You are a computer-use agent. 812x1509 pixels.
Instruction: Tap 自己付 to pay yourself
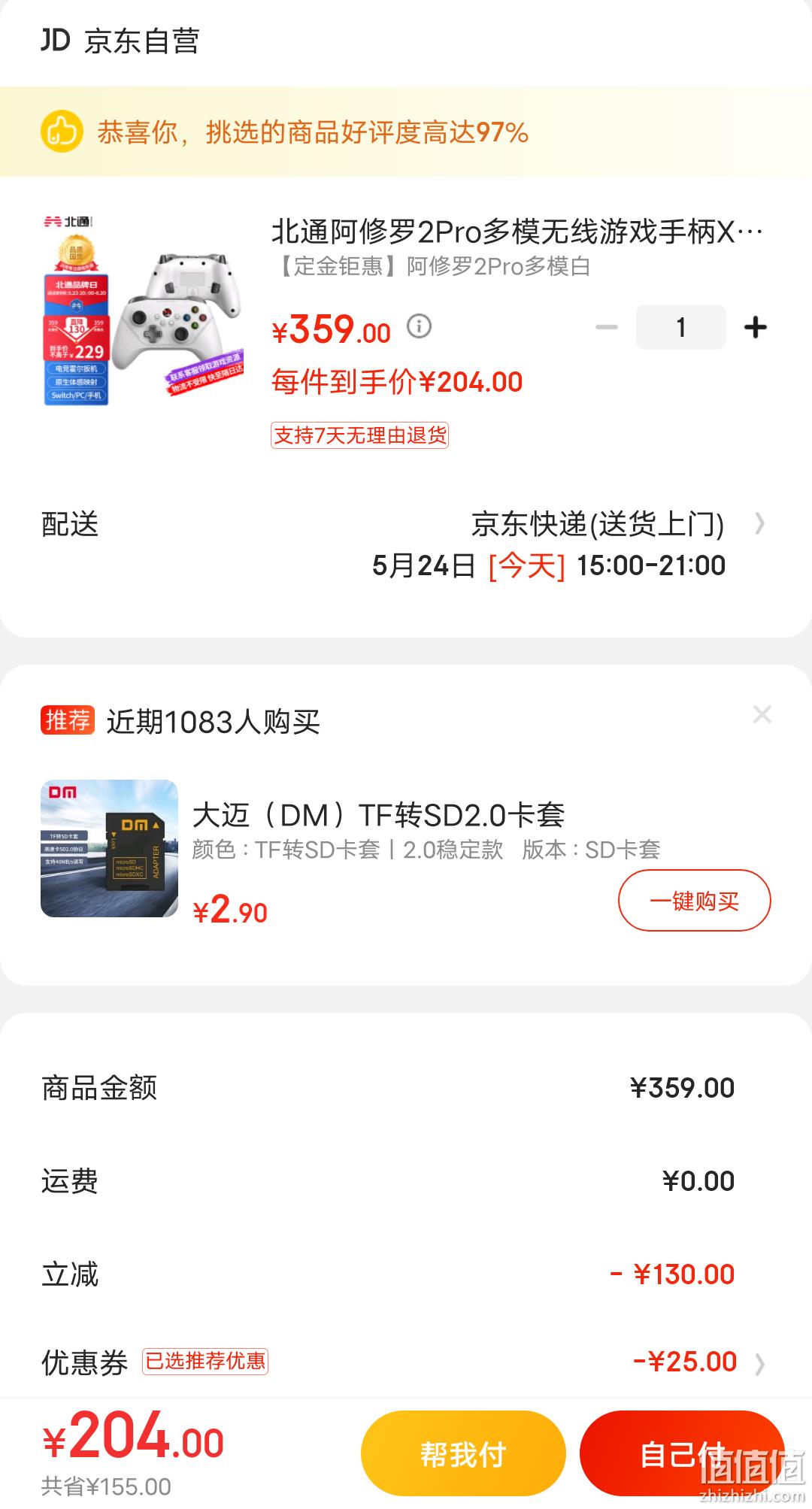(682, 1454)
